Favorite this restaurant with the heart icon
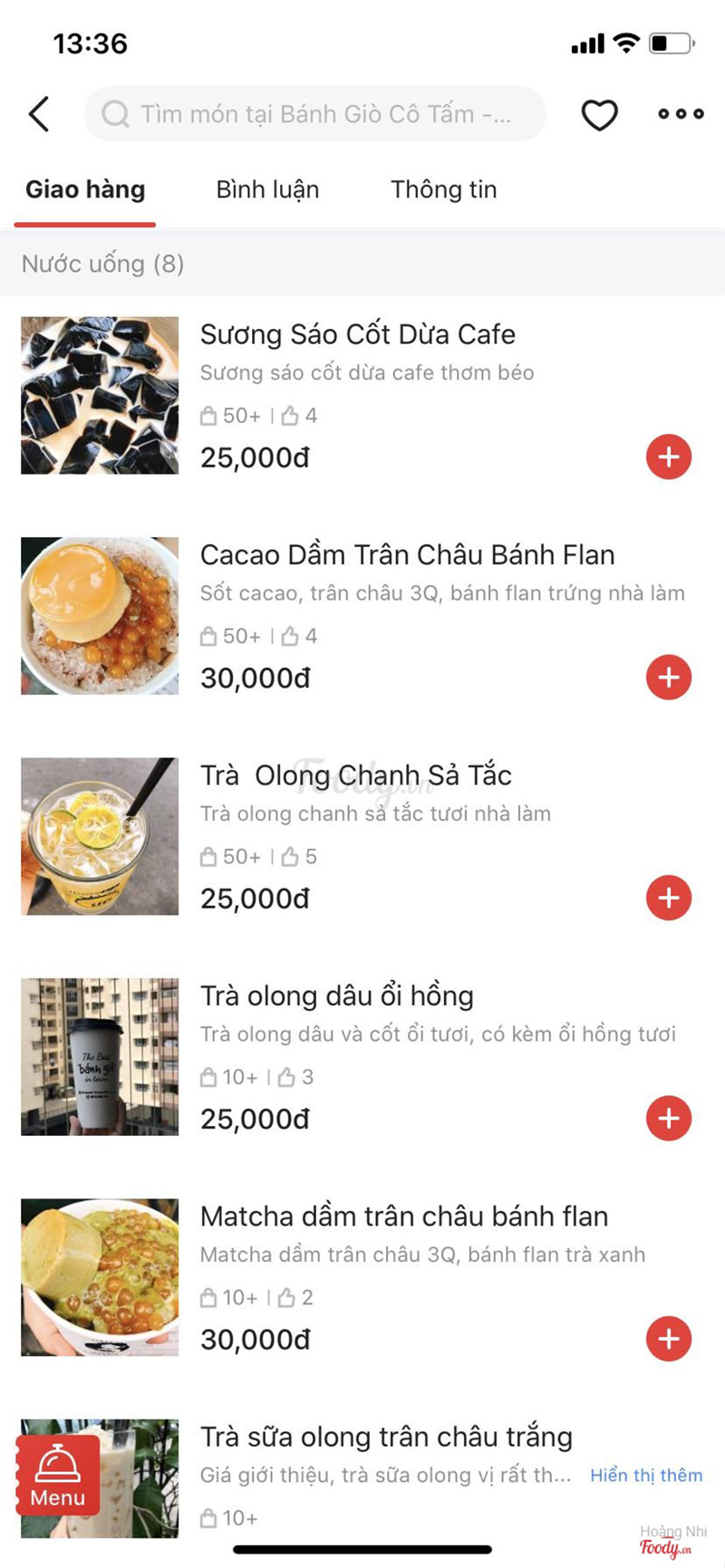725x1568 pixels. 599,115
